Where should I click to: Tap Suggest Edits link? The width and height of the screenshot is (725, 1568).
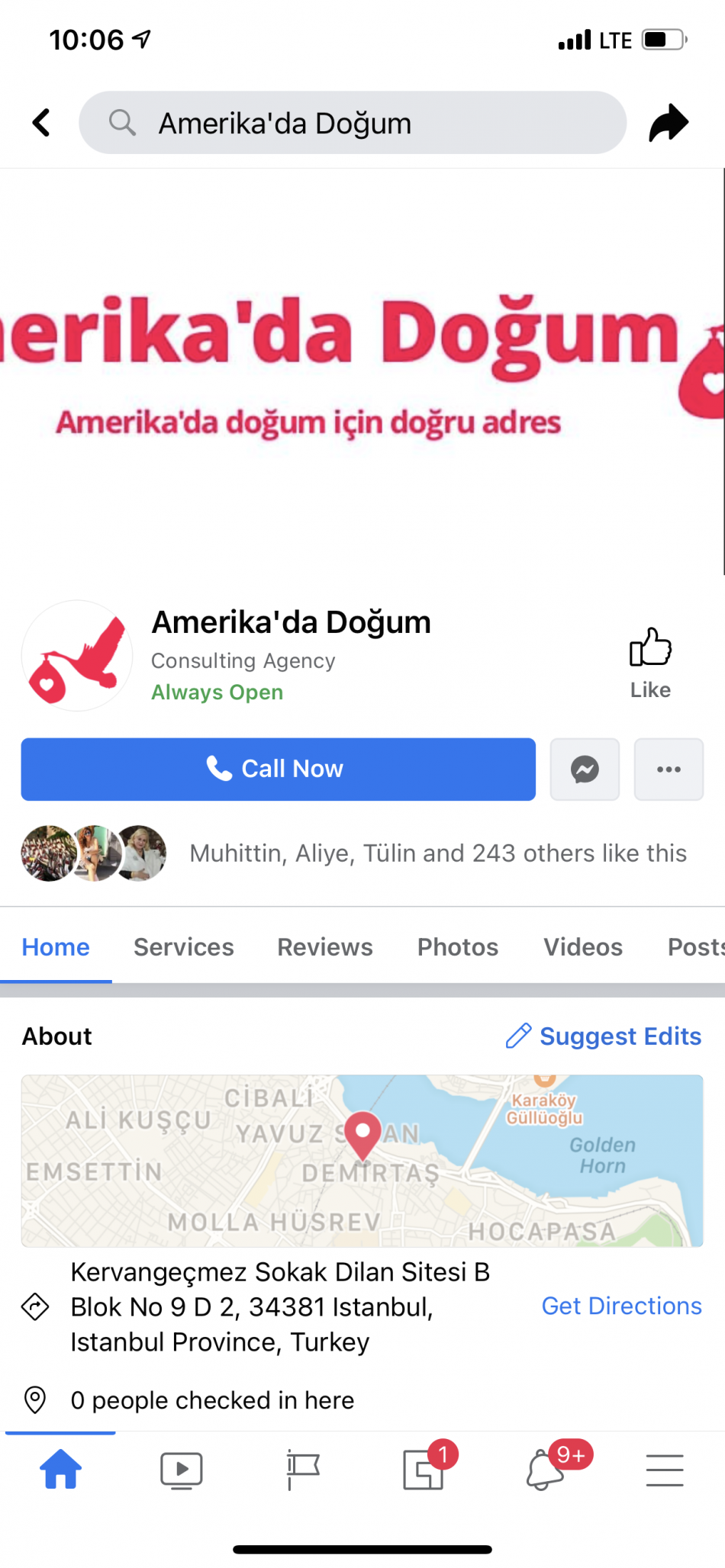pyautogui.click(x=604, y=1036)
